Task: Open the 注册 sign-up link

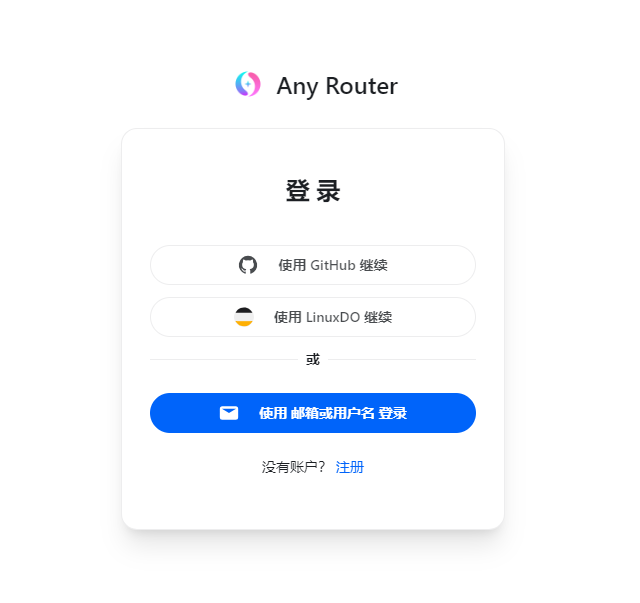Action: pyautogui.click(x=350, y=467)
